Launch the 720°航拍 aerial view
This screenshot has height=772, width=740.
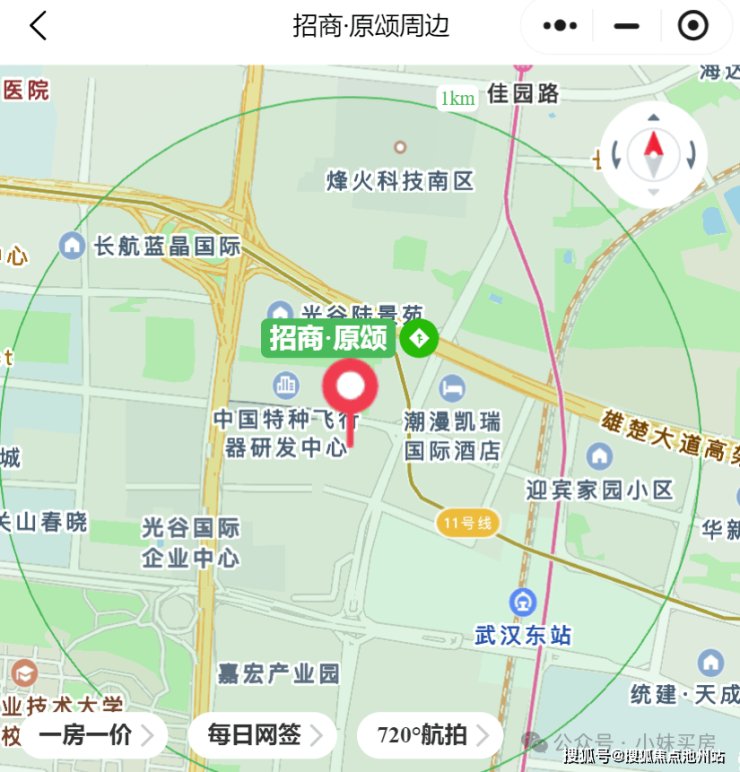[x=430, y=736]
